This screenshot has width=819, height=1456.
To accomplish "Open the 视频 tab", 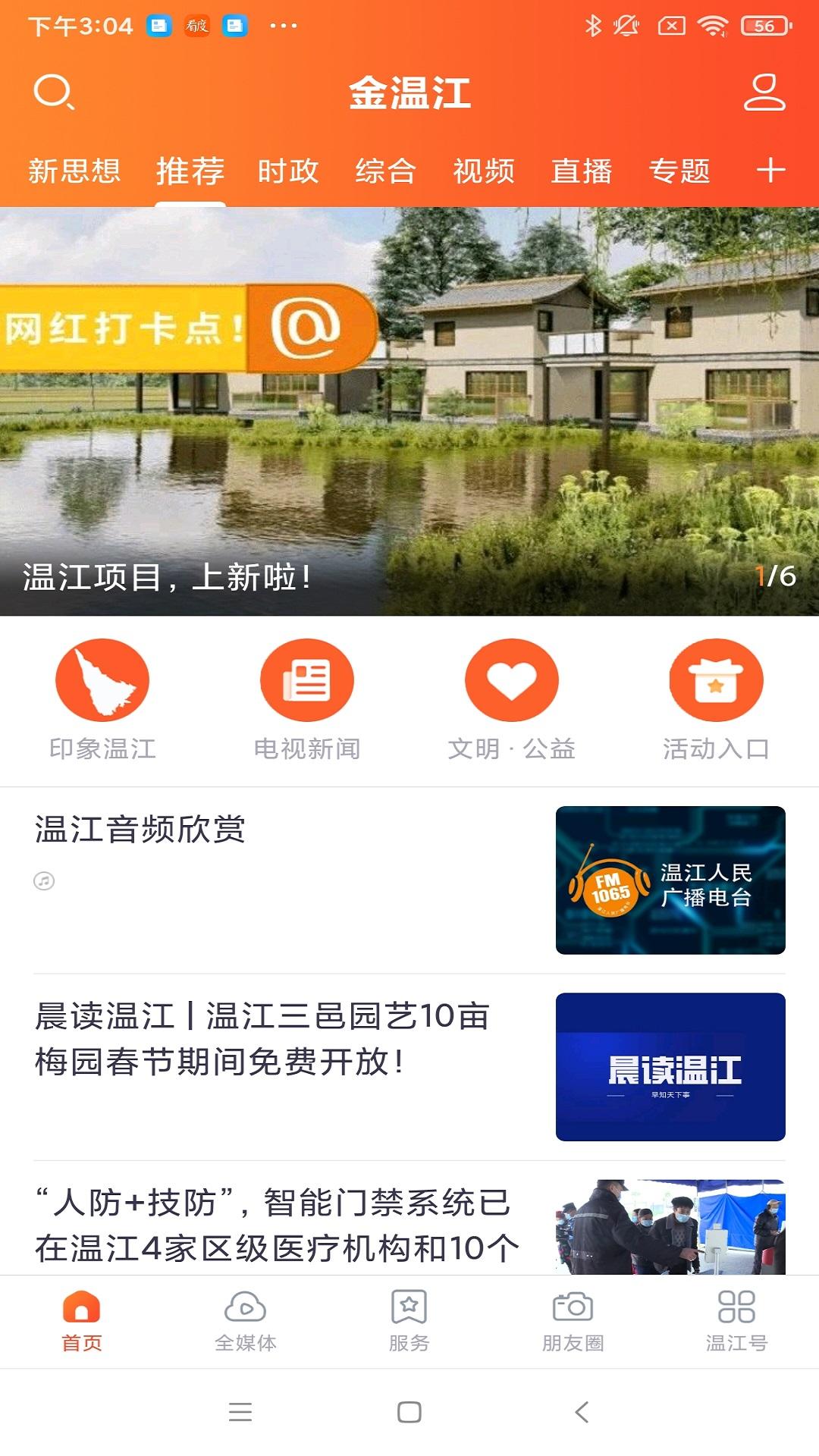I will (x=484, y=171).
